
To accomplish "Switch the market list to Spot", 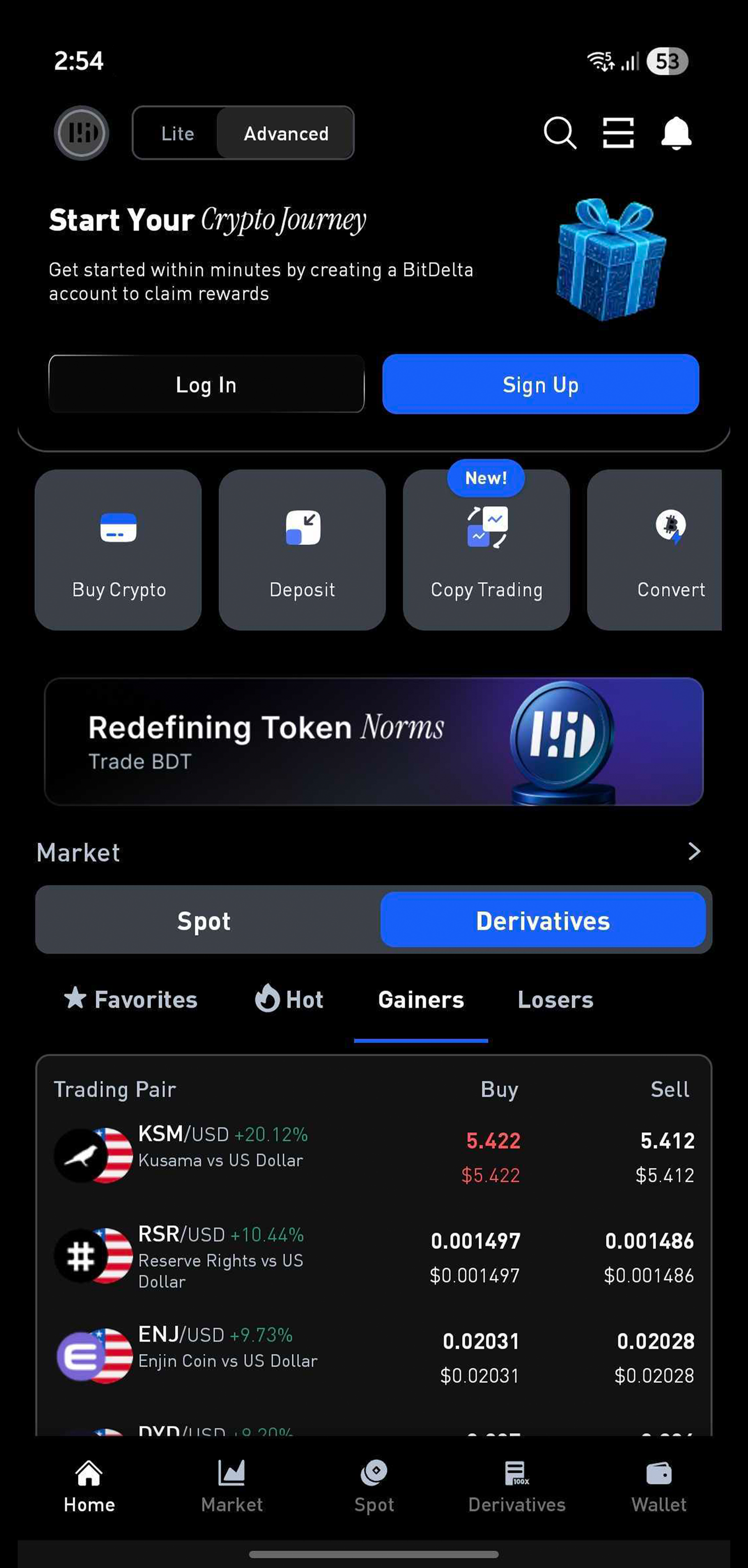I will (x=204, y=920).
